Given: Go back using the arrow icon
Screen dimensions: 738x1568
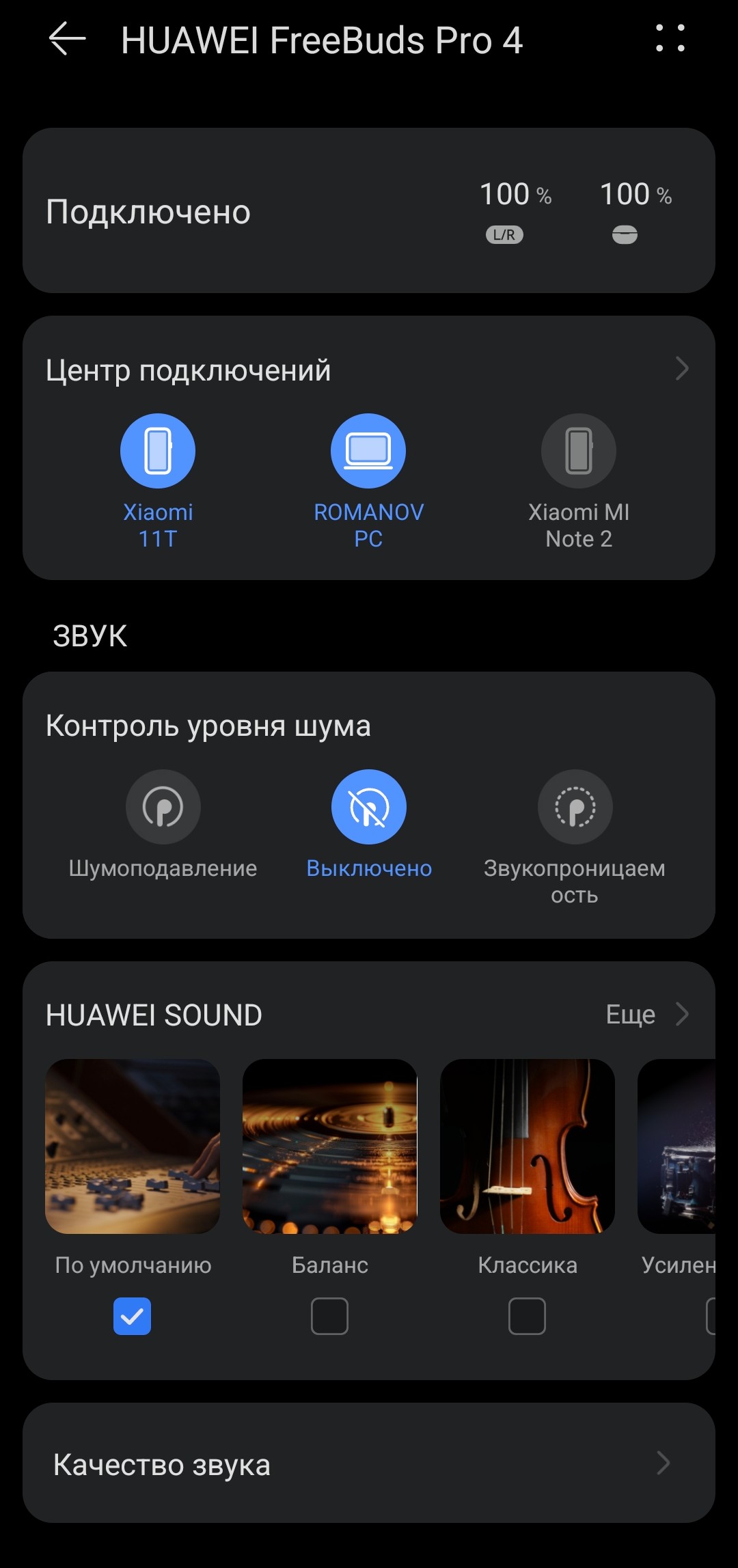Looking at the screenshot, I should (67, 40).
